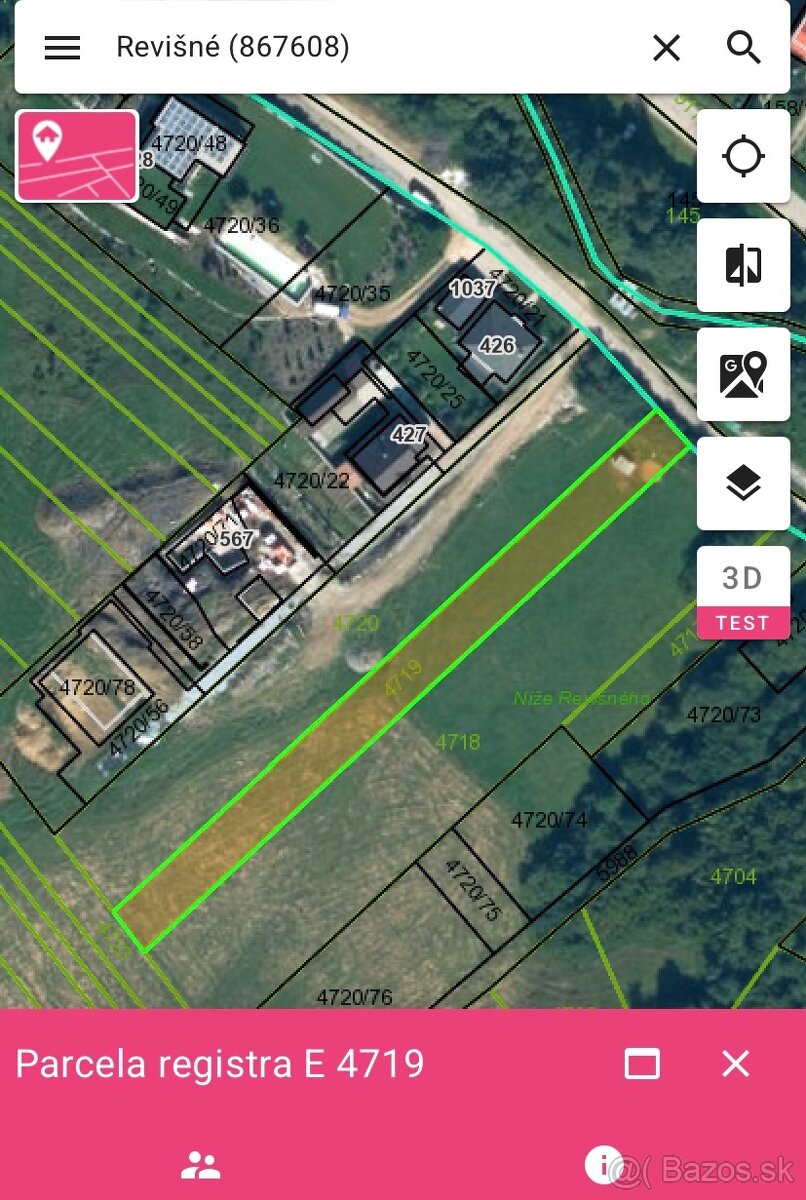806x1200 pixels.
Task: Tap the pink parcel map button
Action: pos(77,156)
